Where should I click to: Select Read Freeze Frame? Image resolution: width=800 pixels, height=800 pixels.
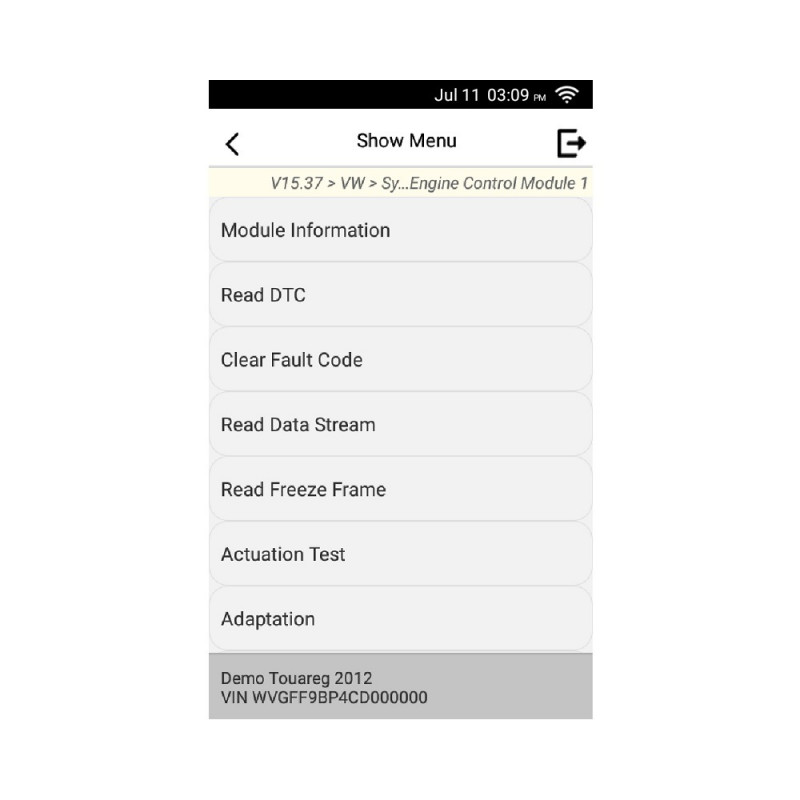click(x=400, y=490)
